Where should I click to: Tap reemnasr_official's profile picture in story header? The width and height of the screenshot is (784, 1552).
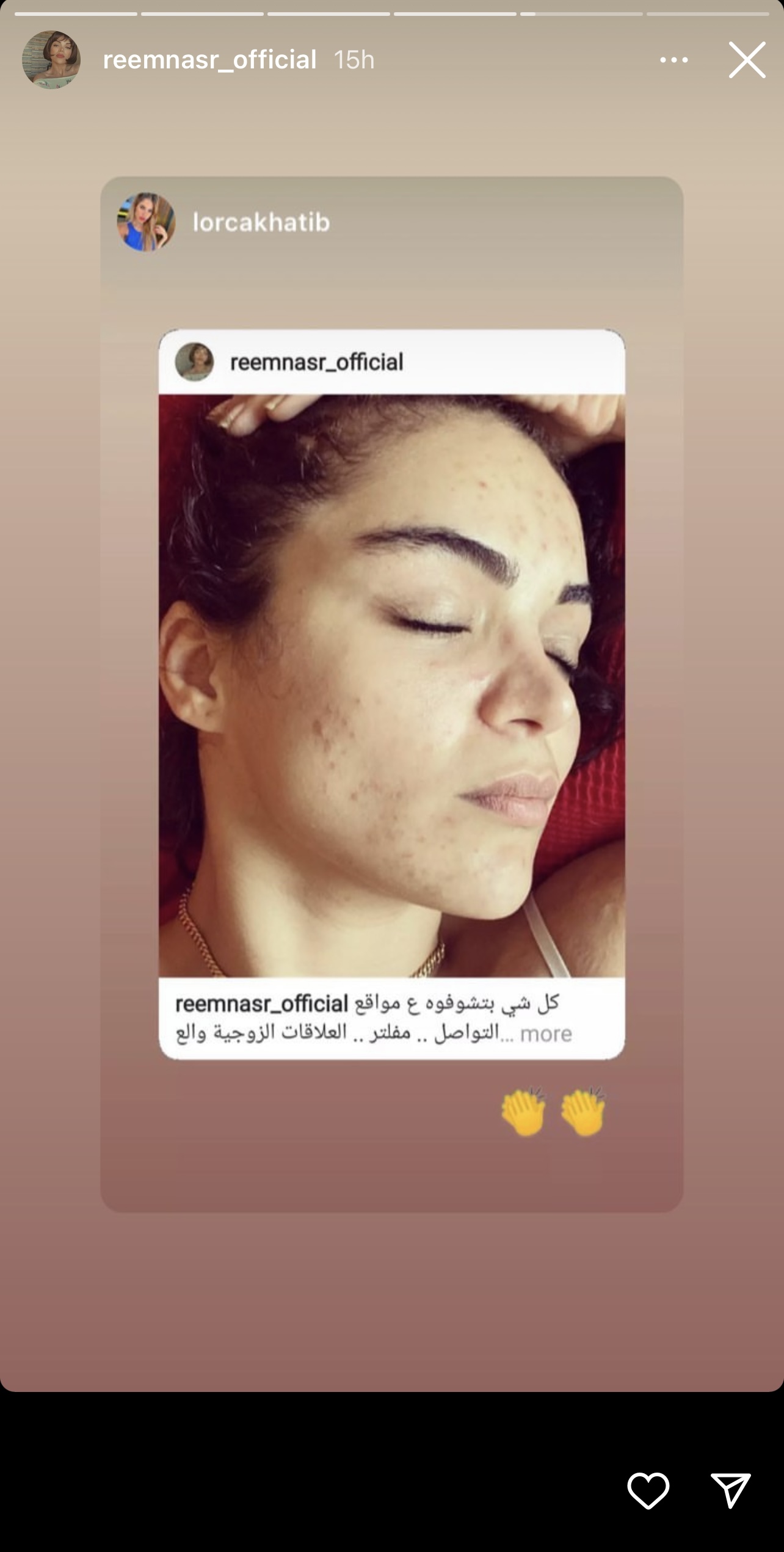(51, 60)
